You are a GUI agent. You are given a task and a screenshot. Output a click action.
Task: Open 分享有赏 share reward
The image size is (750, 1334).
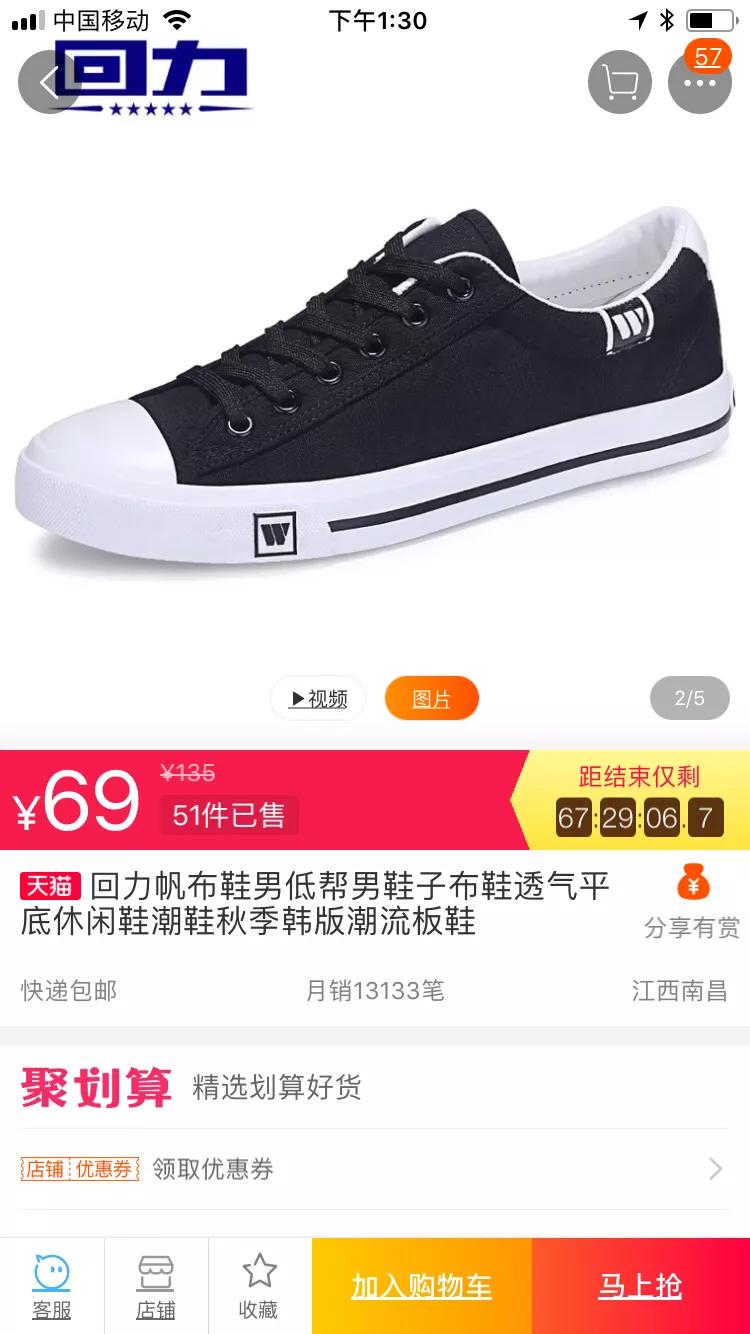pyautogui.click(x=692, y=902)
